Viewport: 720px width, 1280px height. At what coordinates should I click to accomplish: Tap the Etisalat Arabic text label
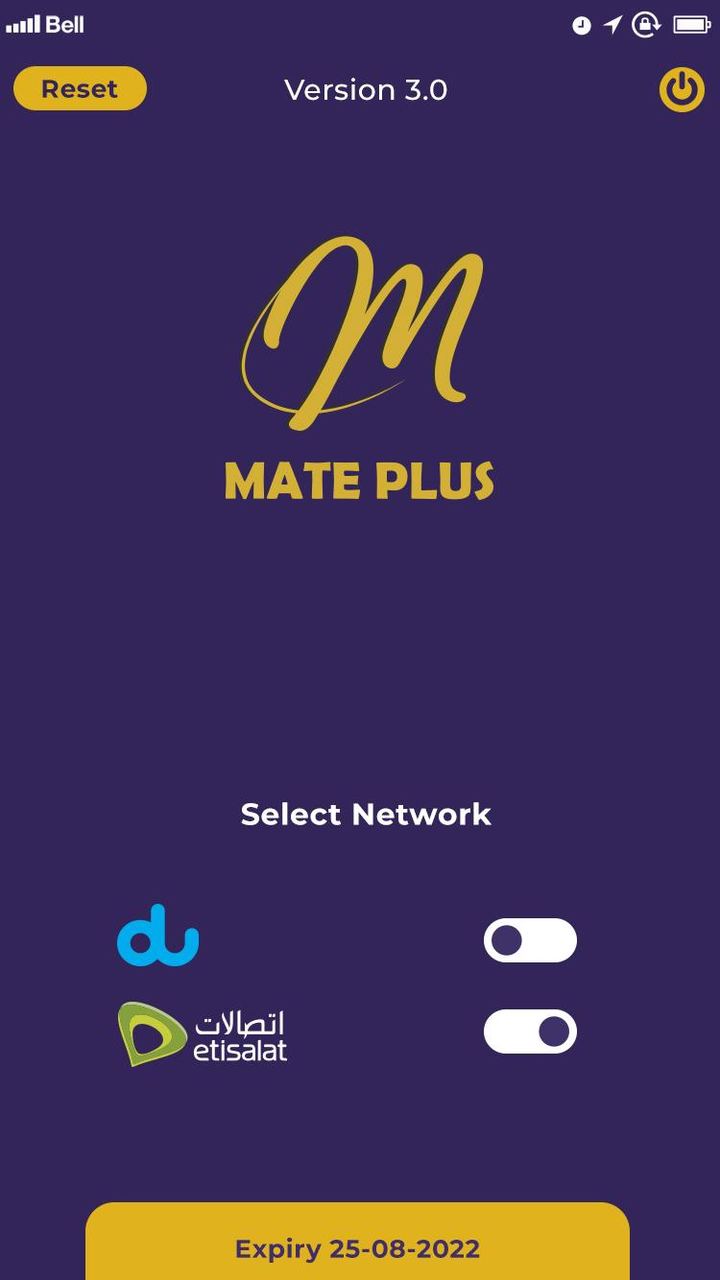click(x=240, y=1020)
